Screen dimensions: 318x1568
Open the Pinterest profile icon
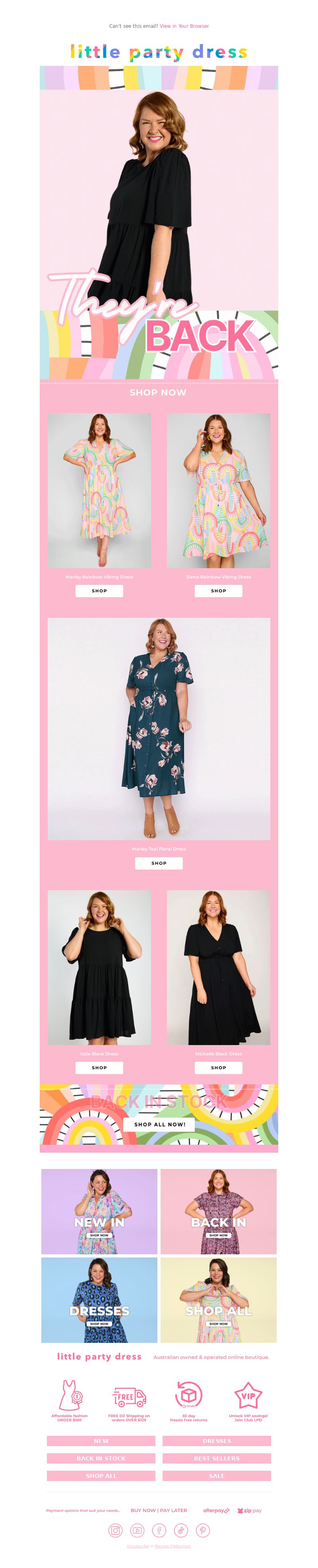point(203,1529)
